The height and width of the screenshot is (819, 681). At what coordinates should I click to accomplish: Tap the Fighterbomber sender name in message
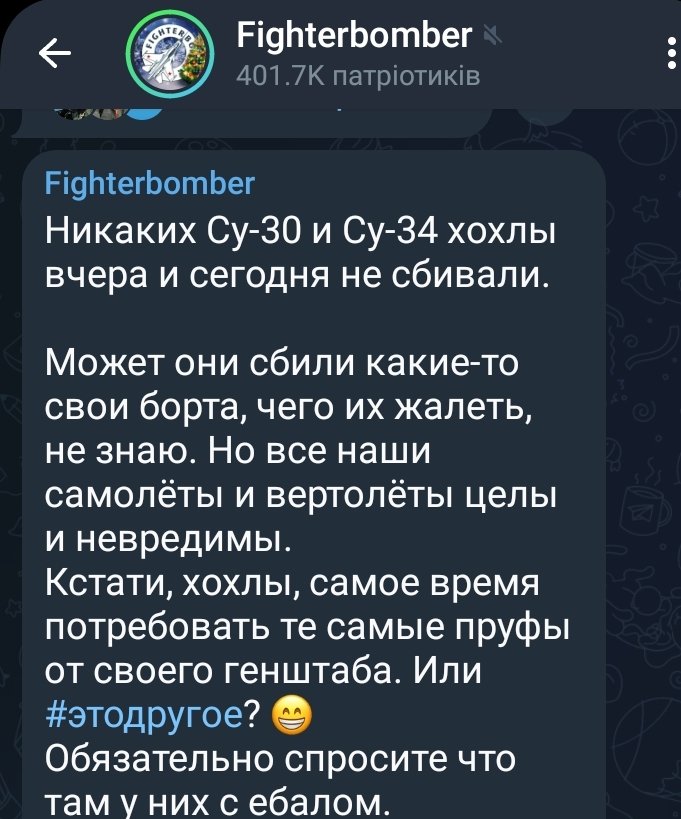click(x=150, y=184)
